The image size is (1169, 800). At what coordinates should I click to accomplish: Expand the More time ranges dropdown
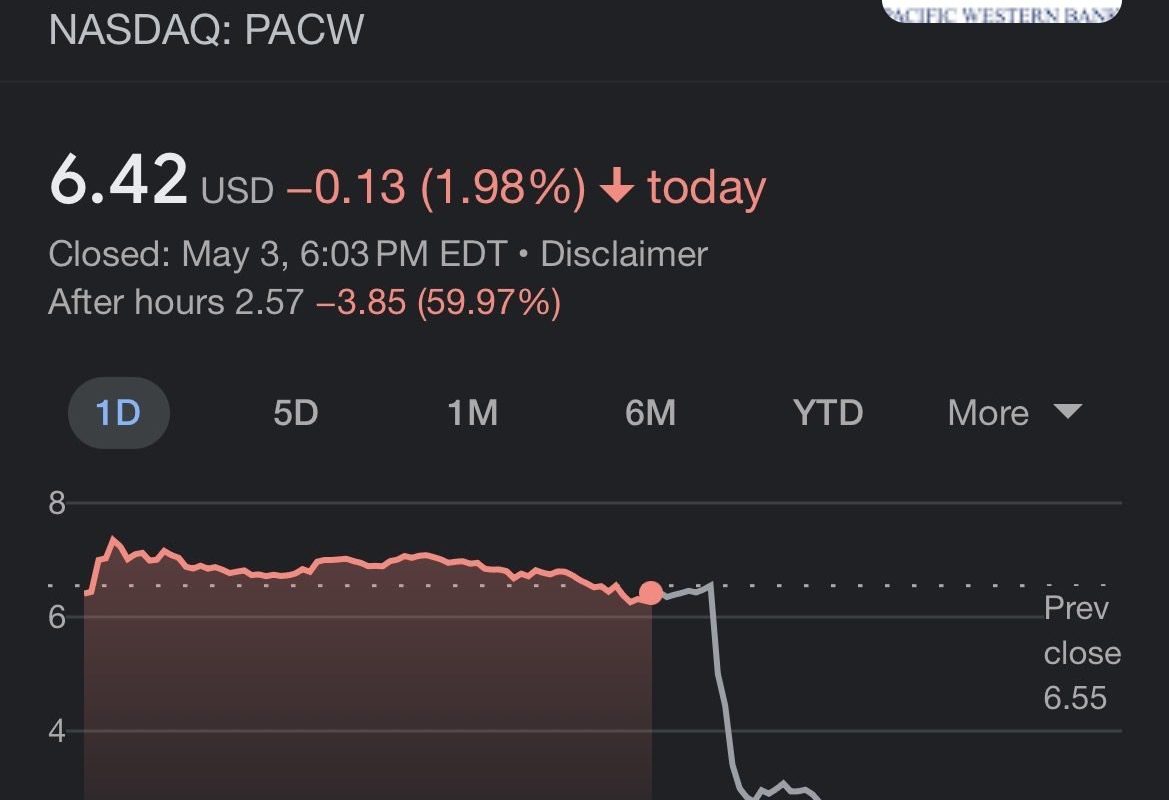pos(1014,413)
